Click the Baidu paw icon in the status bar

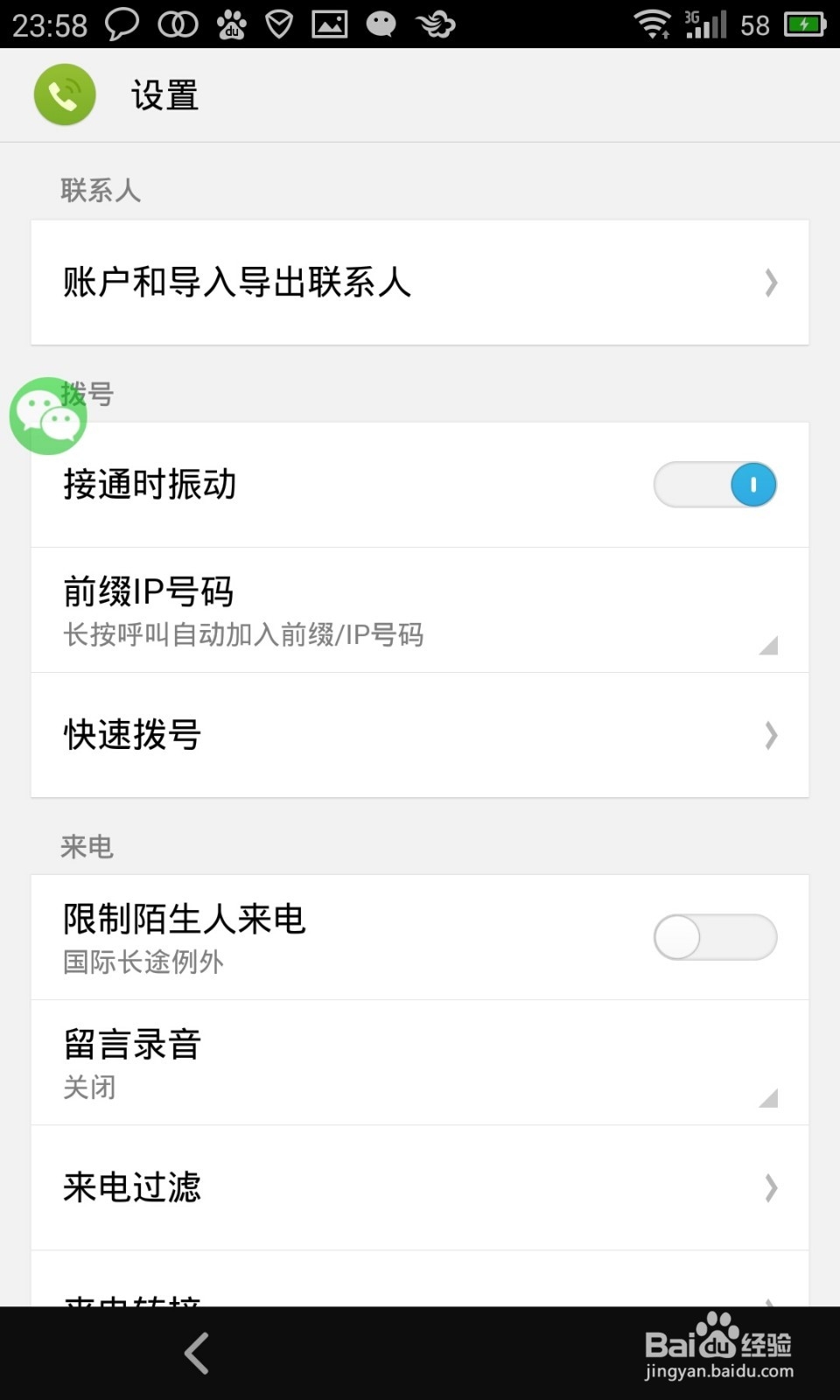232,24
